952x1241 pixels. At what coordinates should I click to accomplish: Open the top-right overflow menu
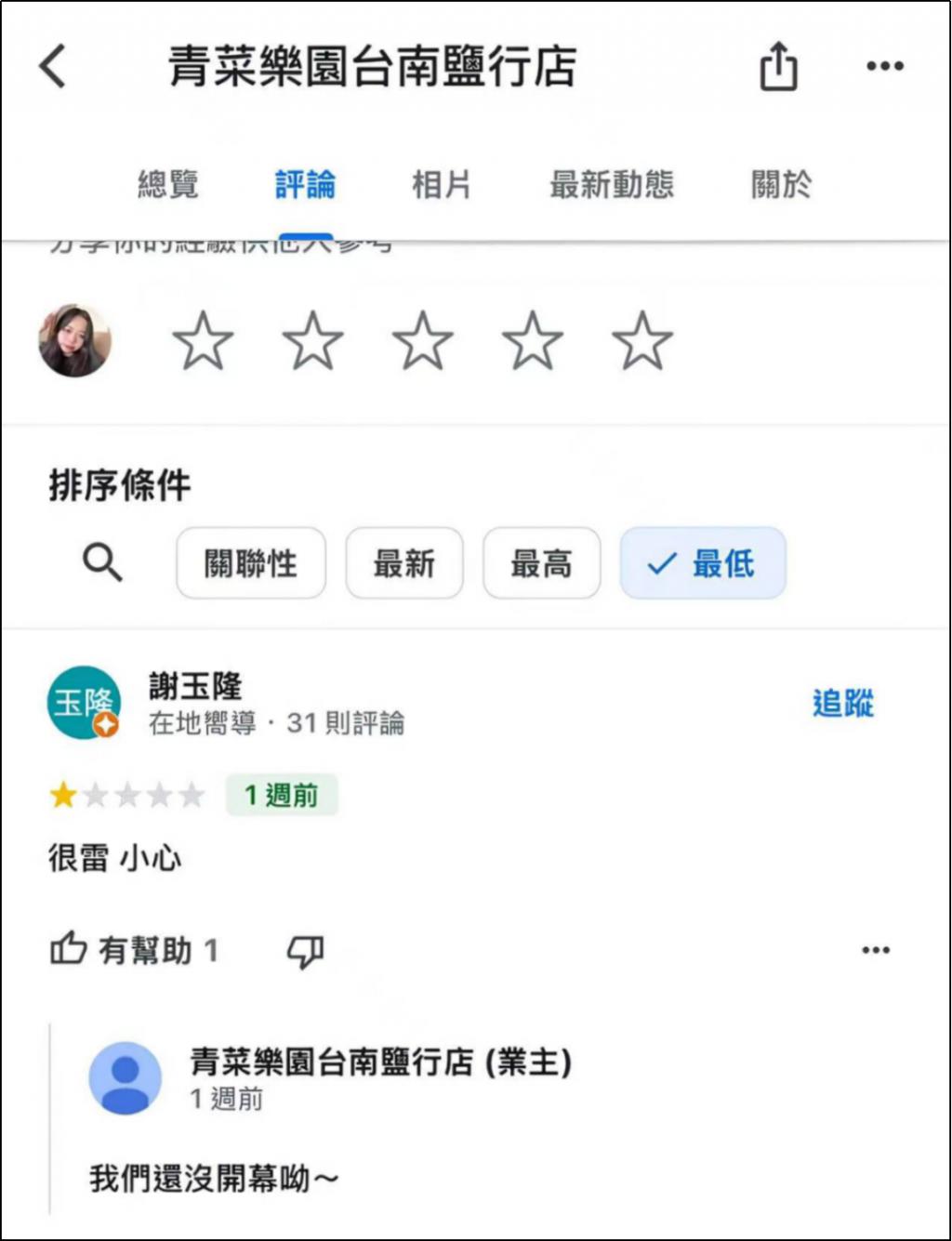coord(884,66)
